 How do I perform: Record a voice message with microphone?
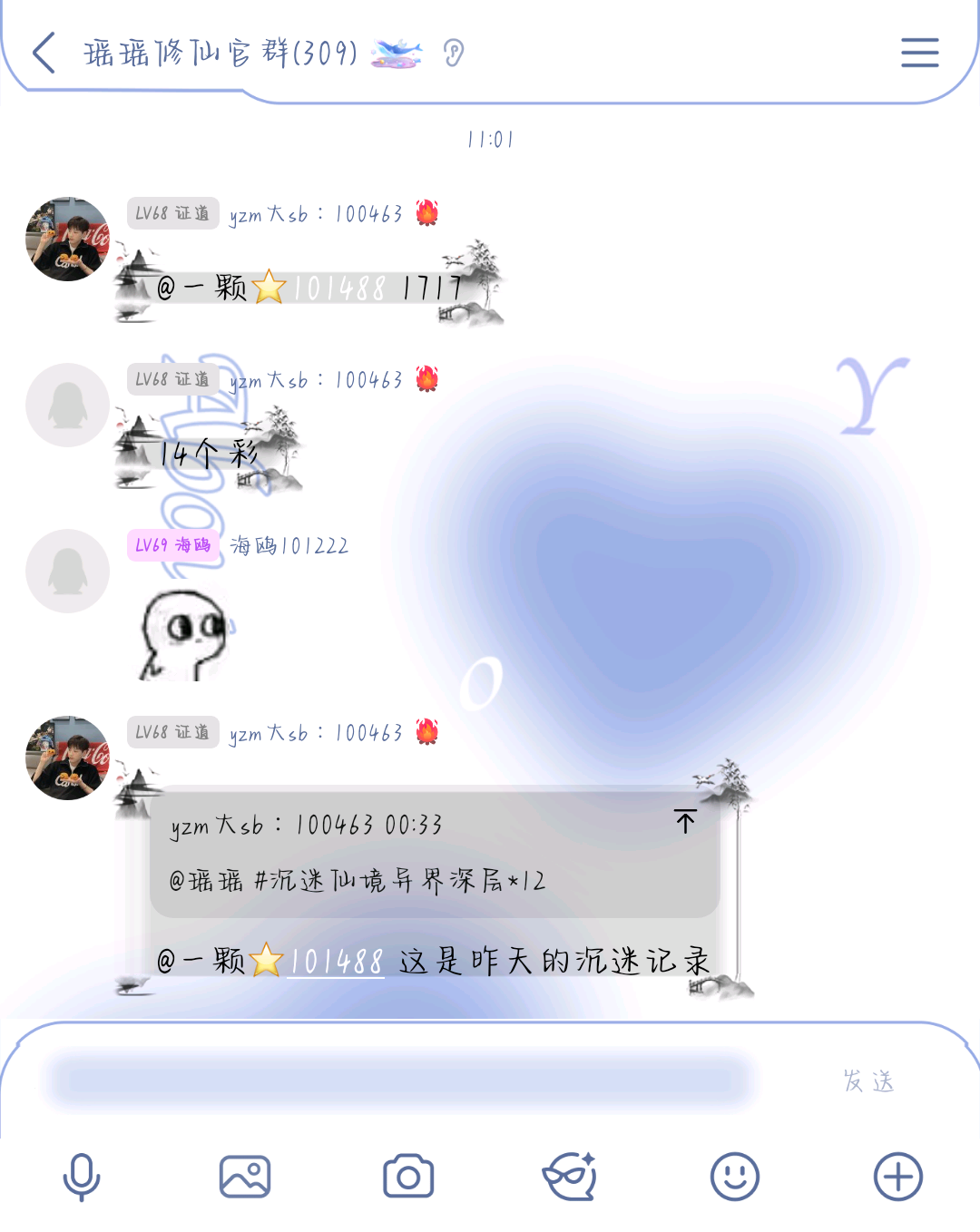[82, 1177]
